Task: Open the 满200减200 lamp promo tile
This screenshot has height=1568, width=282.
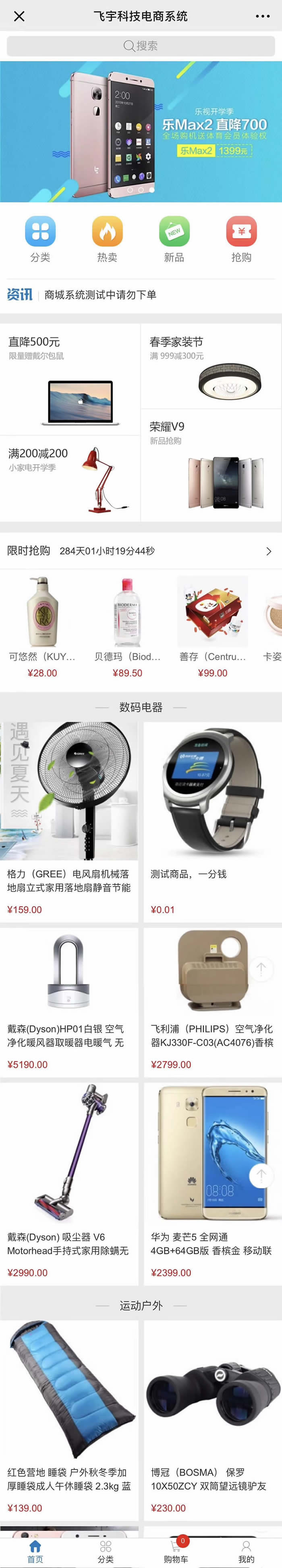Action: pos(70,479)
